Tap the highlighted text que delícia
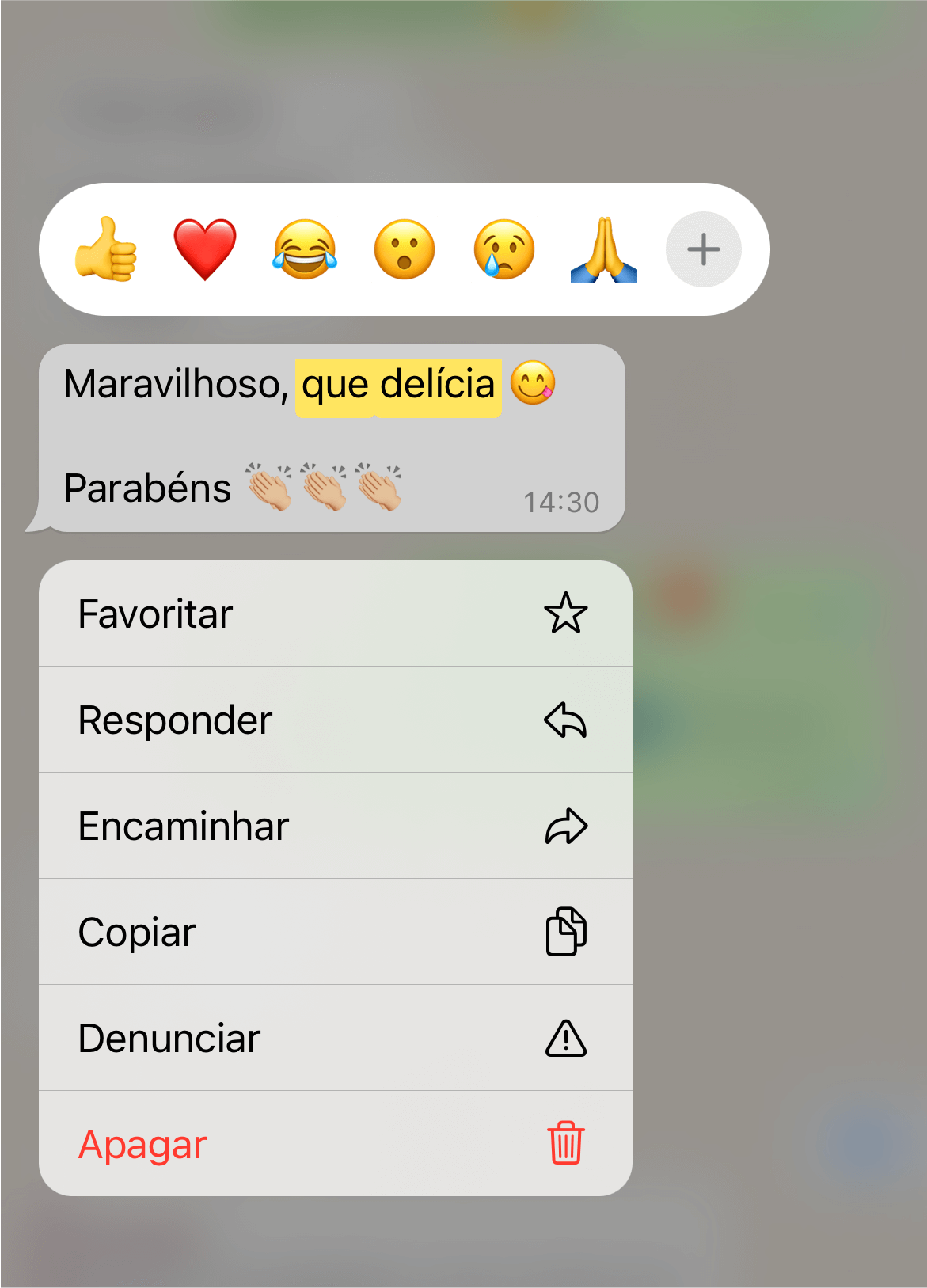Image resolution: width=927 pixels, height=1288 pixels. 397,385
